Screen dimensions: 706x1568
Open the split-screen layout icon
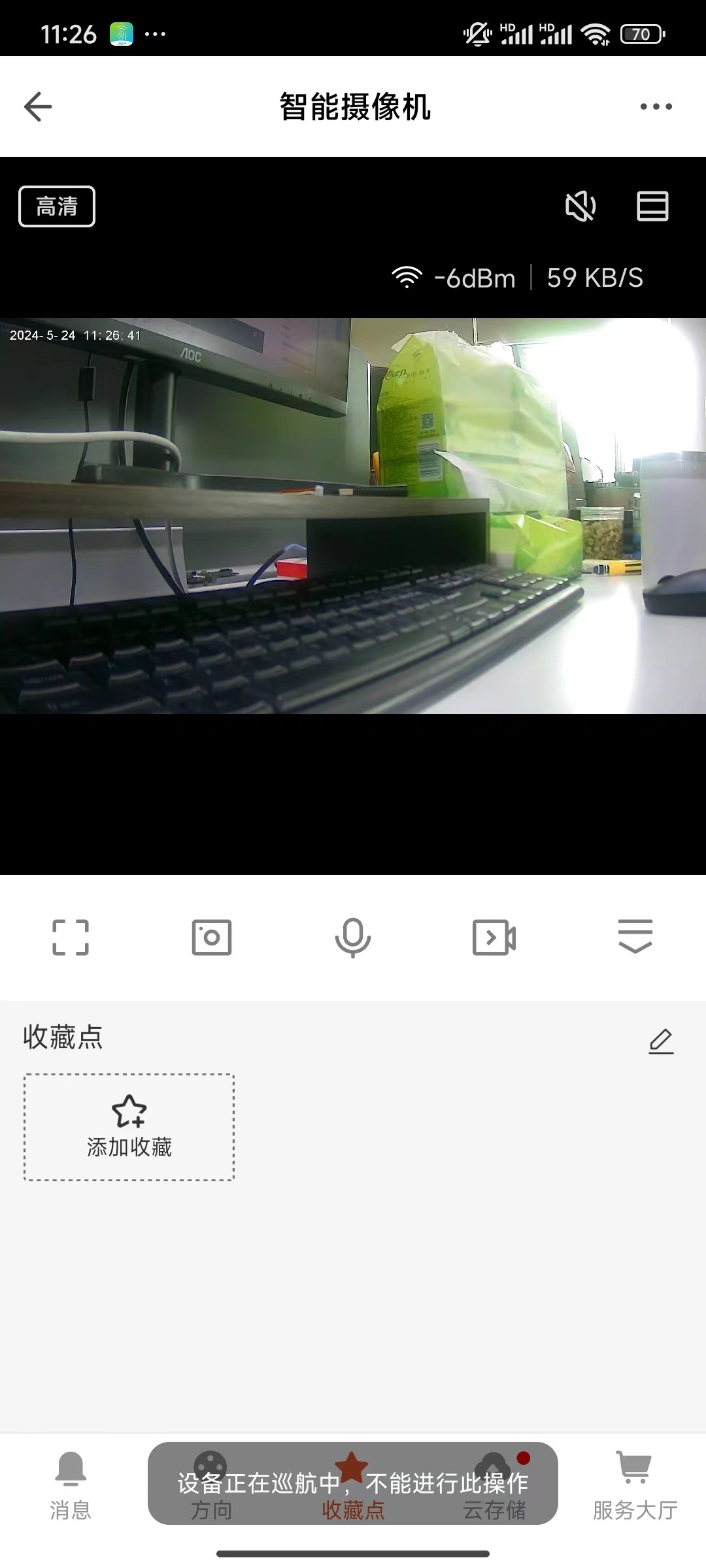pyautogui.click(x=652, y=206)
